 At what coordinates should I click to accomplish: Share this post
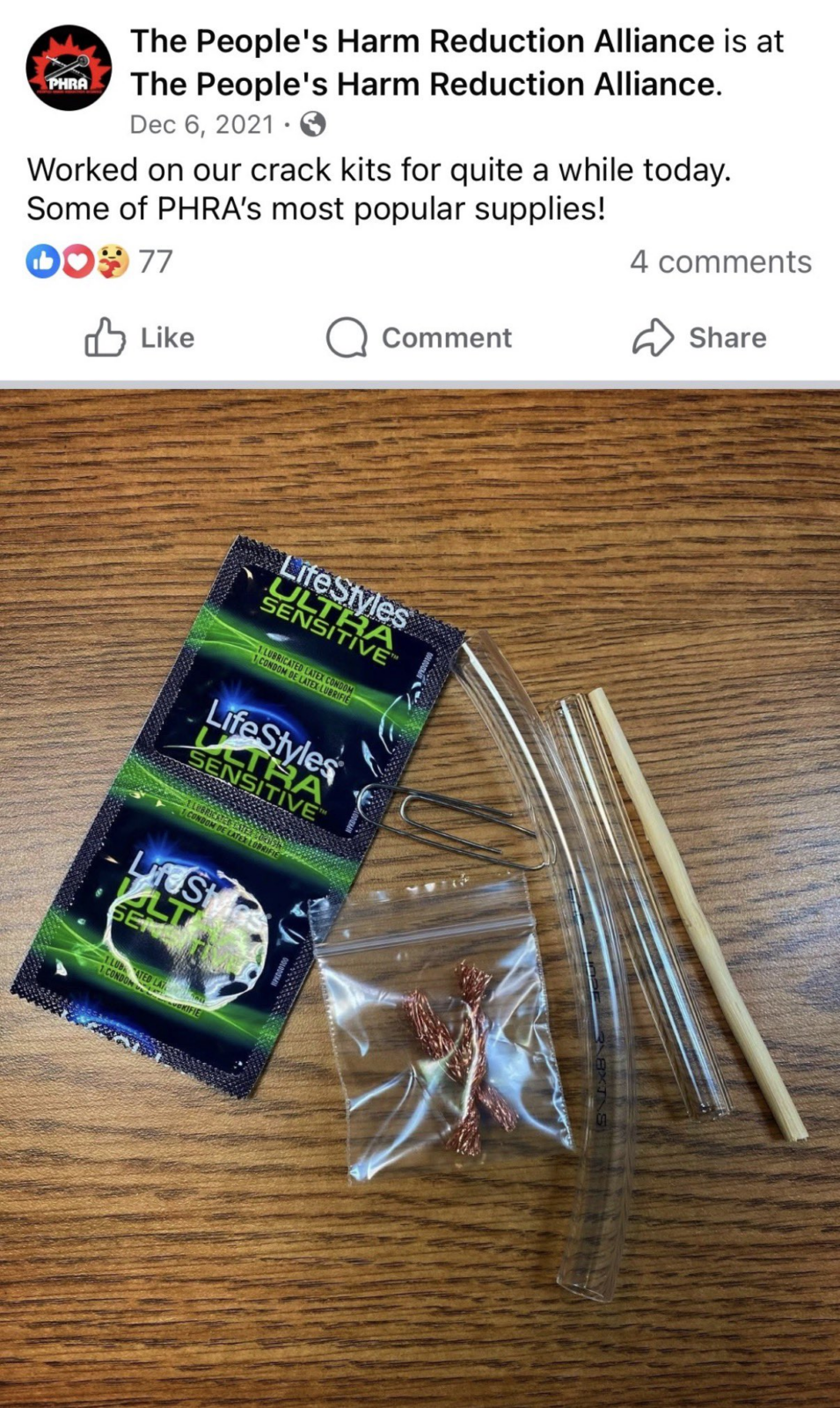point(700,337)
